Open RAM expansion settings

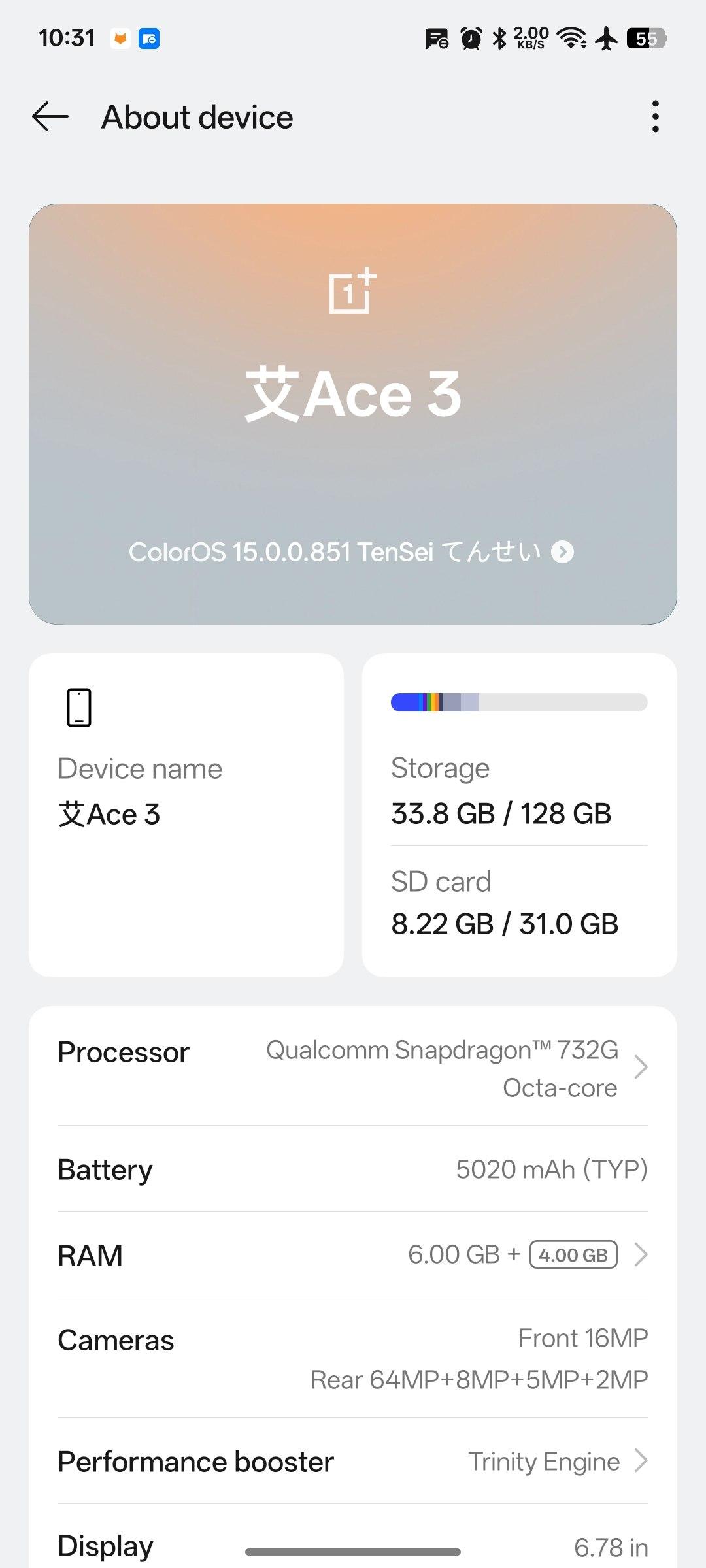353,1255
